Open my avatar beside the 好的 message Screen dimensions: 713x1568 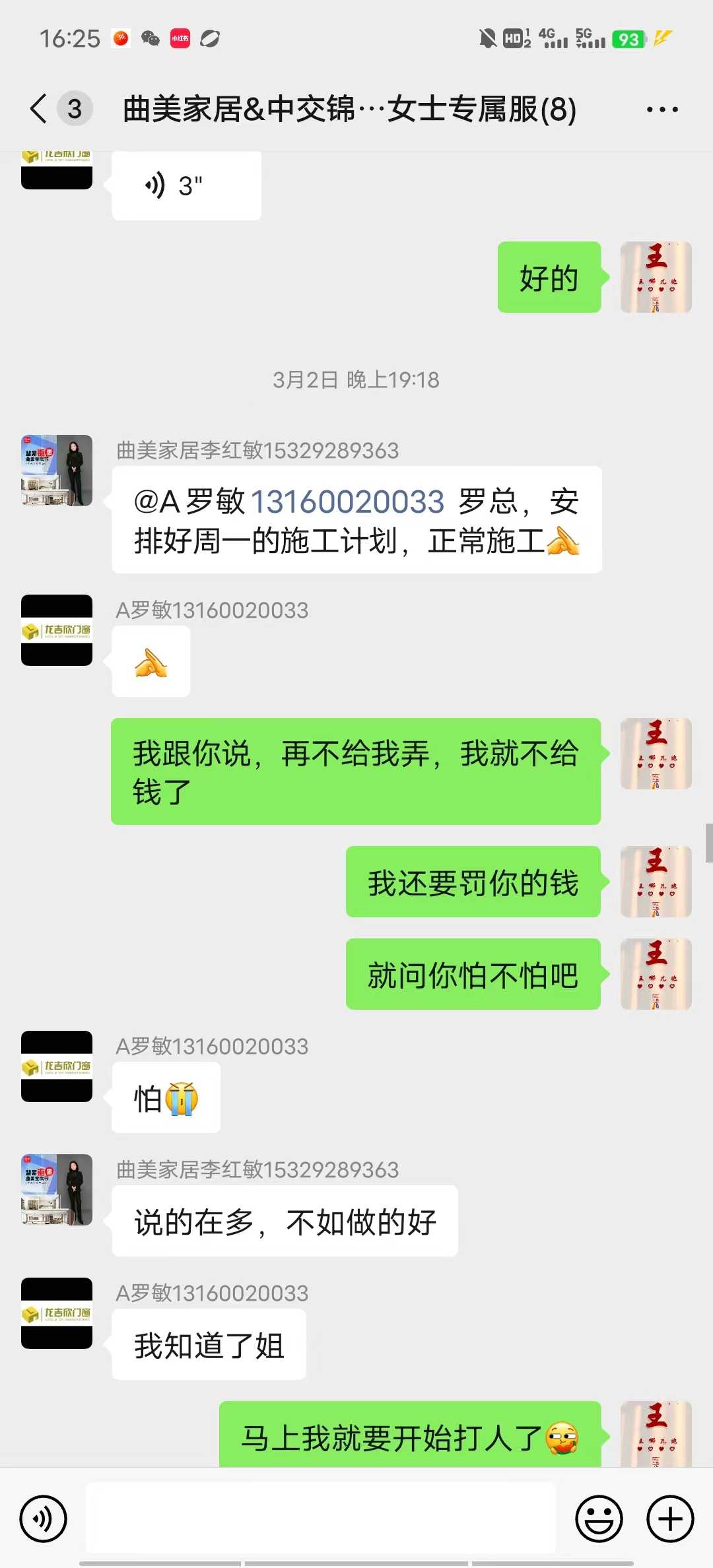656,277
